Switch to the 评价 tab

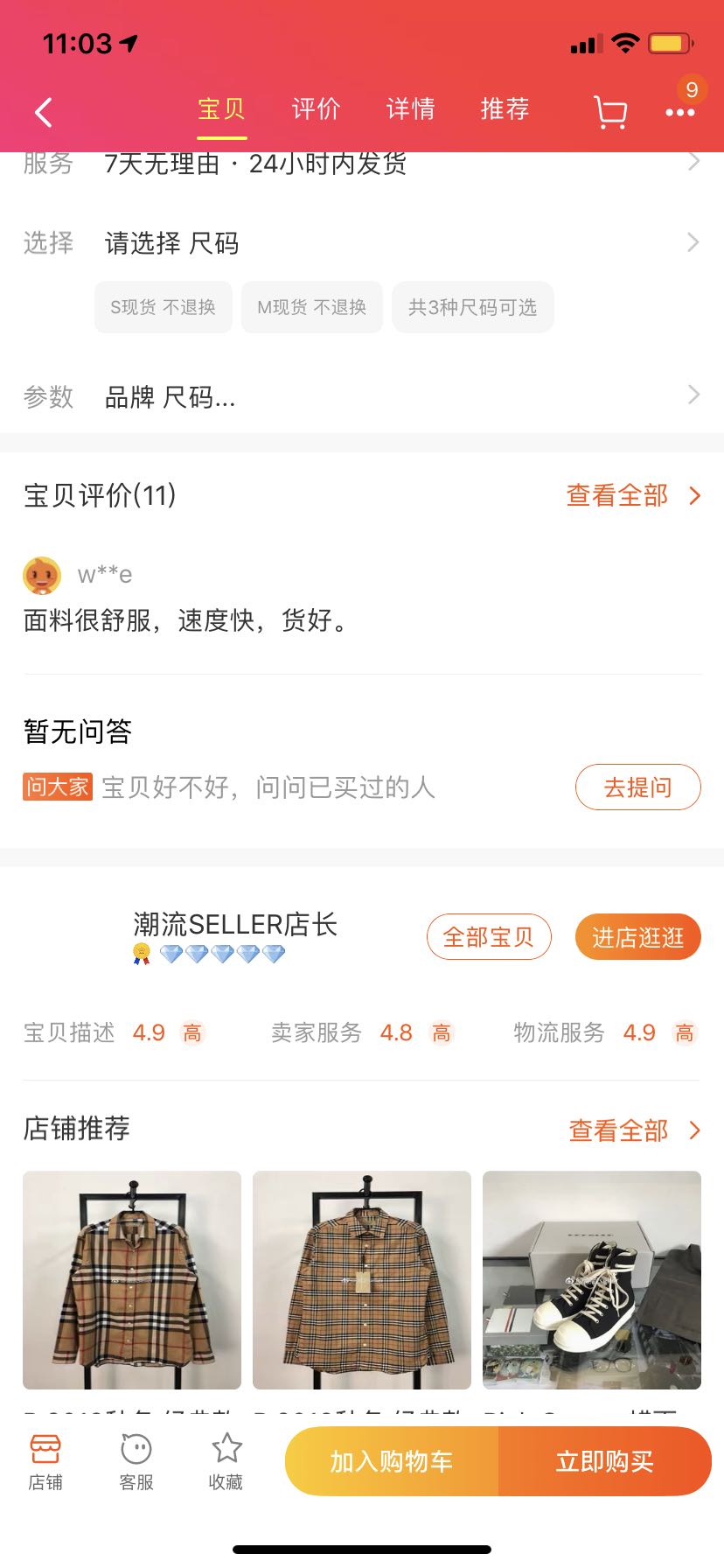[x=316, y=109]
